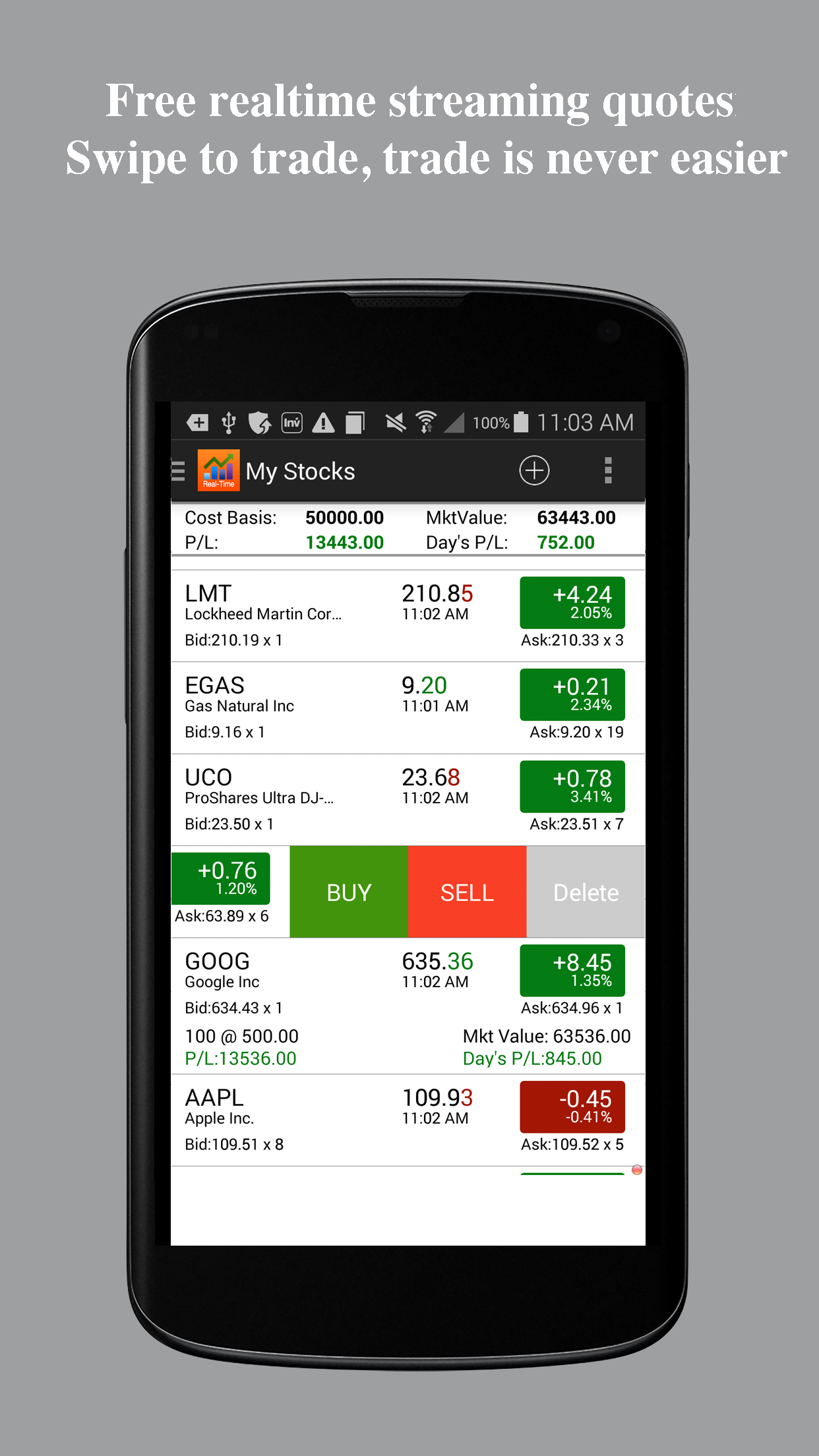Tap BUY on the swiped stock row
The image size is (819, 1456).
tap(349, 891)
